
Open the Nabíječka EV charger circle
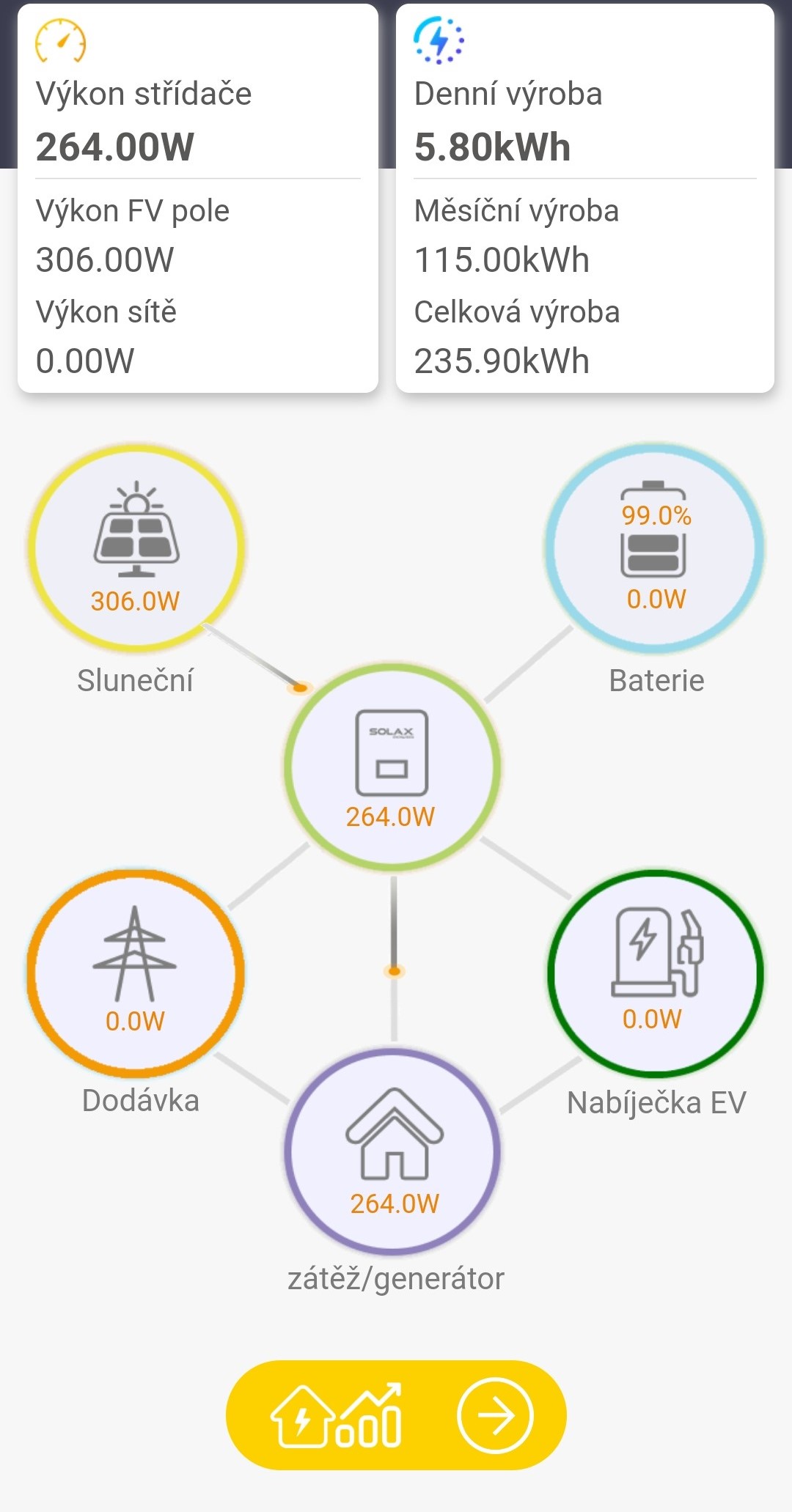(x=656, y=973)
